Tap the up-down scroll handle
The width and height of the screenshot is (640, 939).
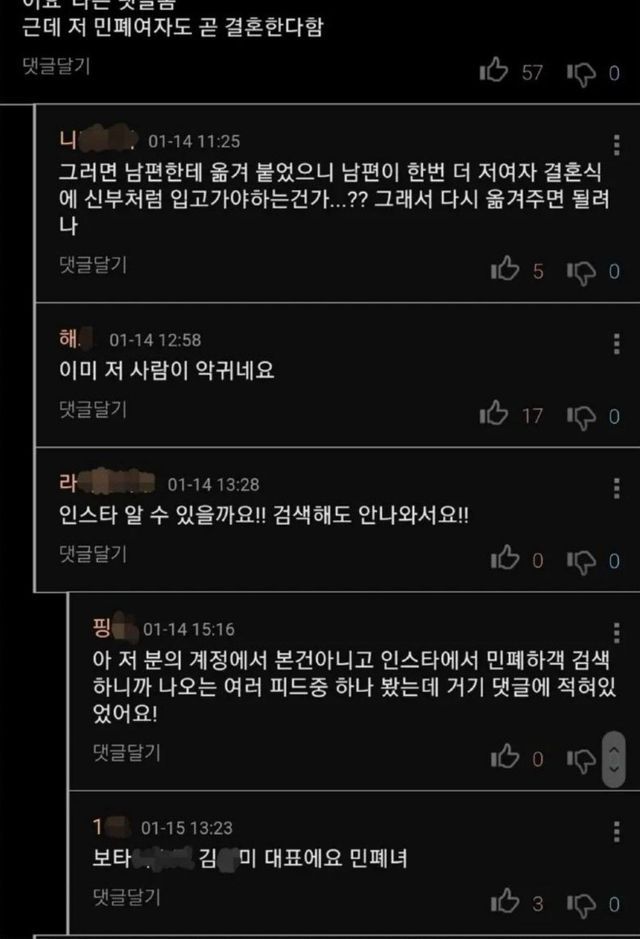[x=616, y=757]
